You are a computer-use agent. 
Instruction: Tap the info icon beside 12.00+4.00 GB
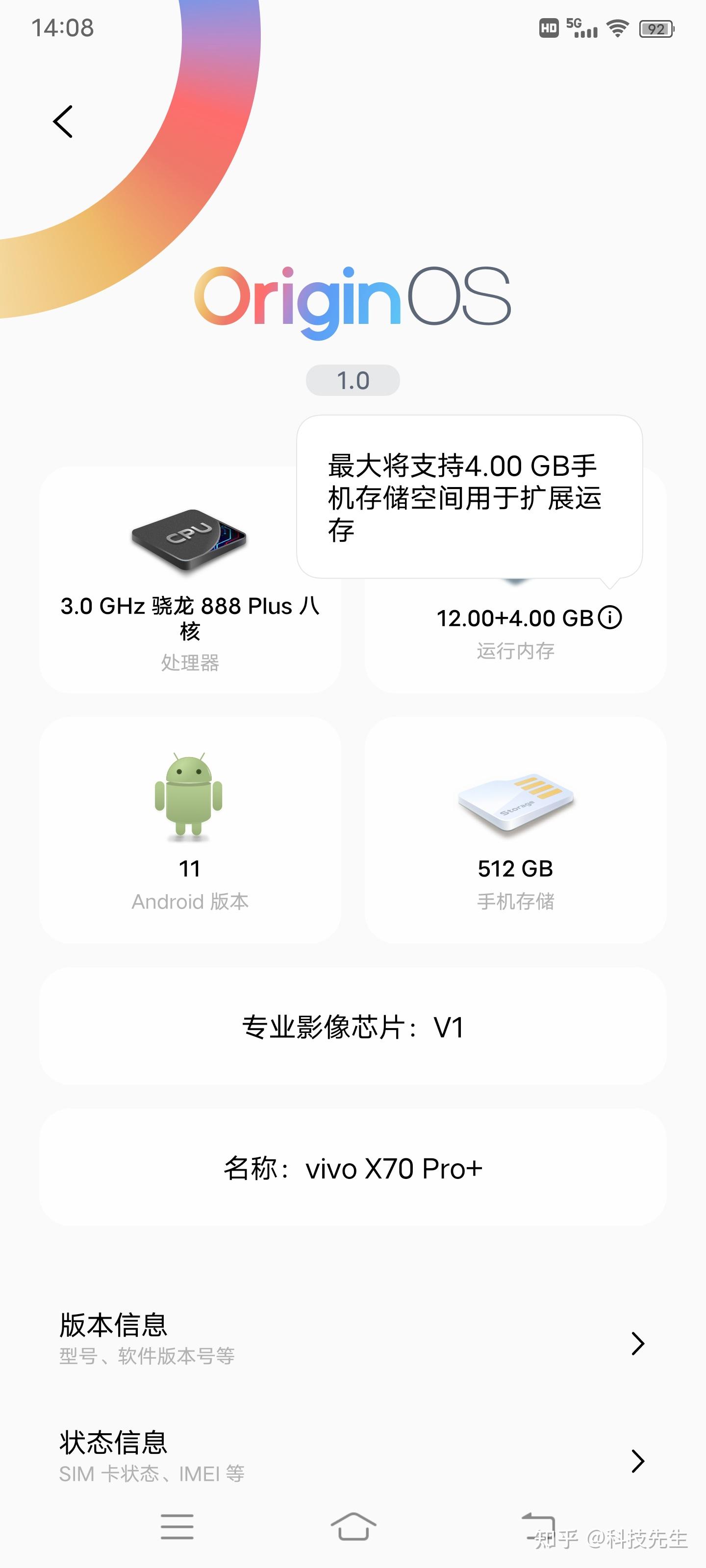point(610,617)
